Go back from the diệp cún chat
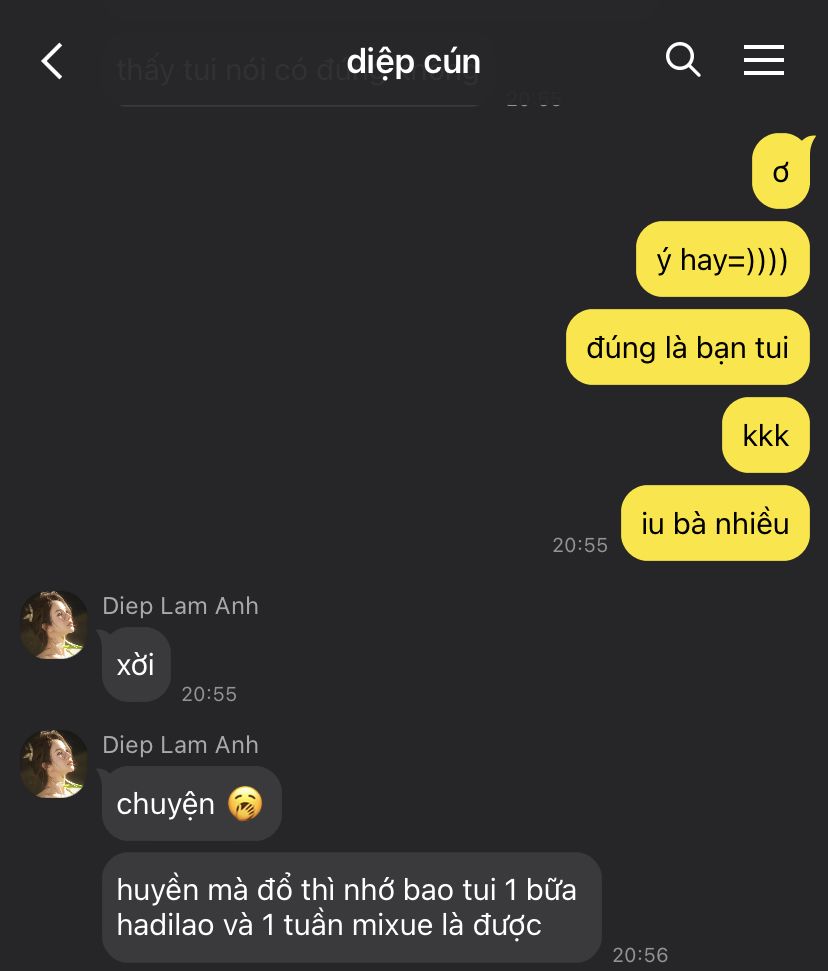Image resolution: width=828 pixels, height=971 pixels. coord(52,61)
